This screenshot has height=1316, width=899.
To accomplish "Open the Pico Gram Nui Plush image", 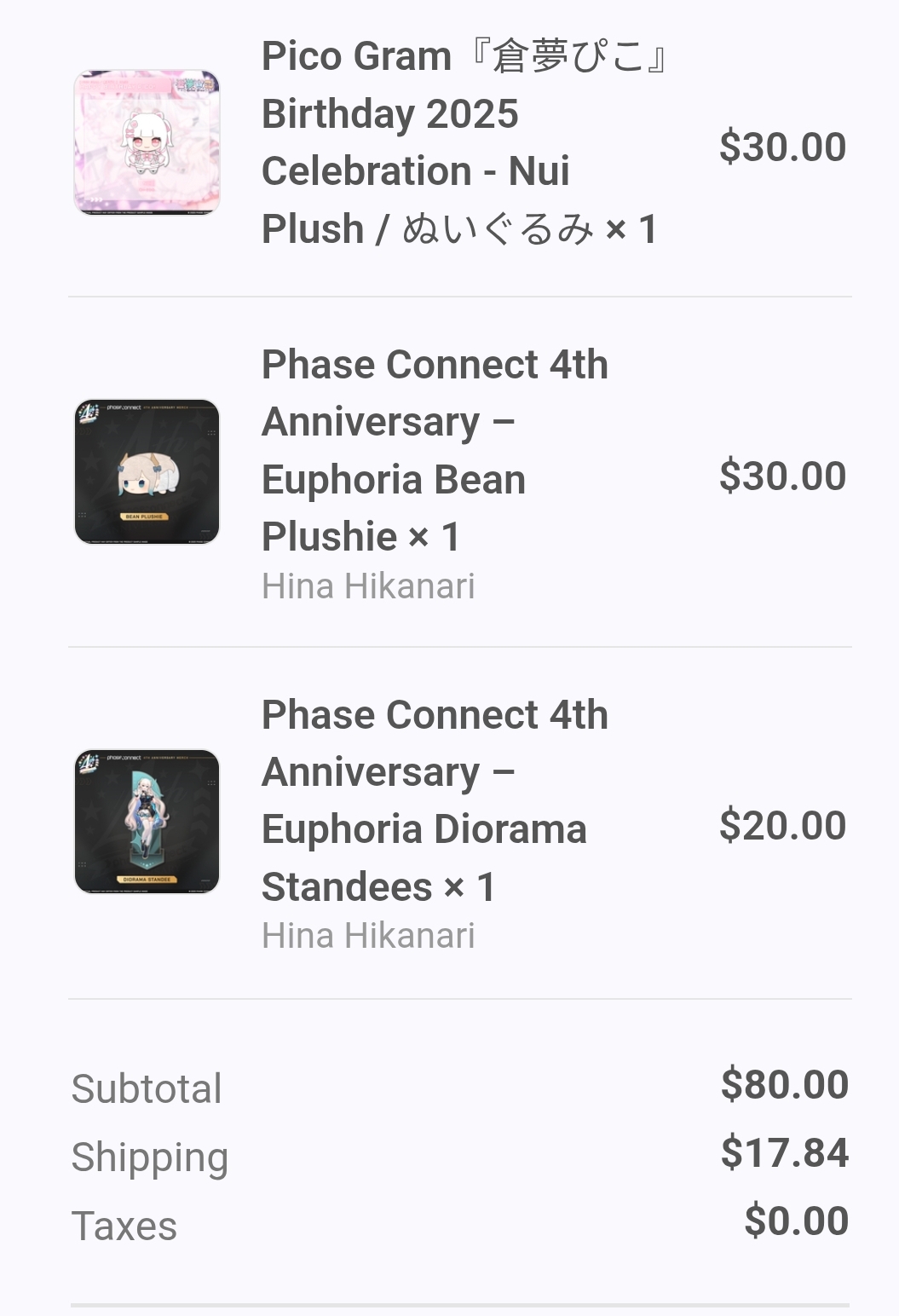I will coord(147,142).
